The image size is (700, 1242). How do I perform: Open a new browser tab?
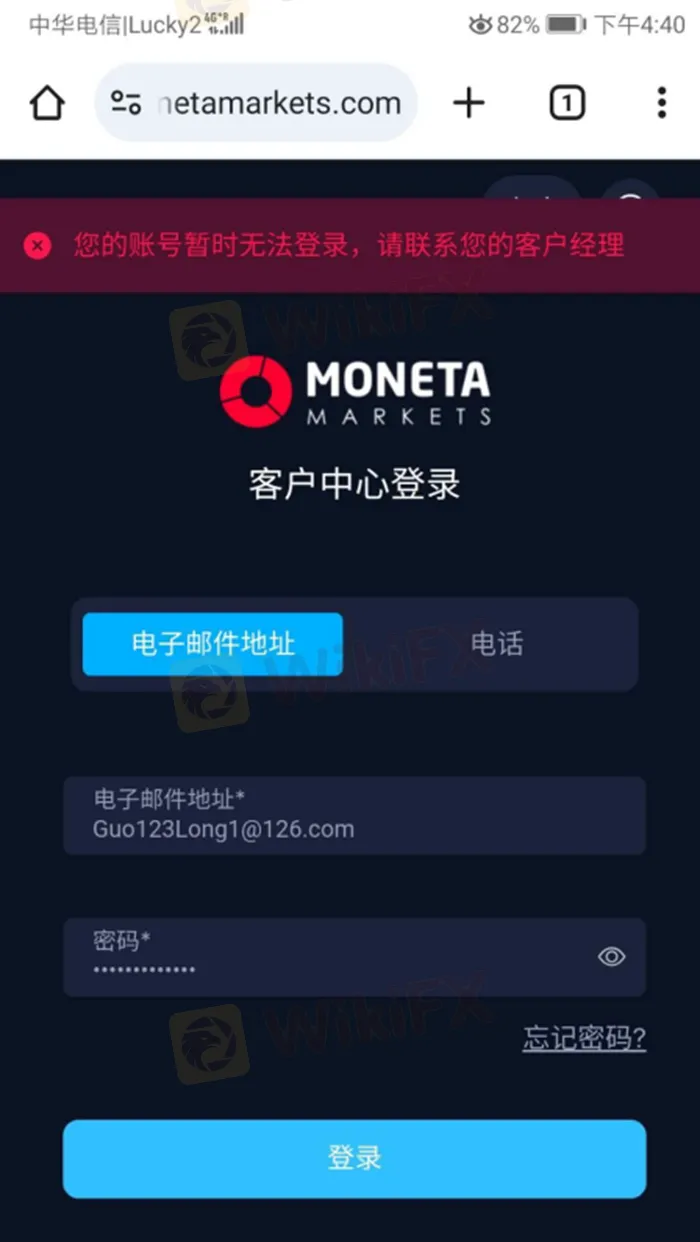(468, 103)
